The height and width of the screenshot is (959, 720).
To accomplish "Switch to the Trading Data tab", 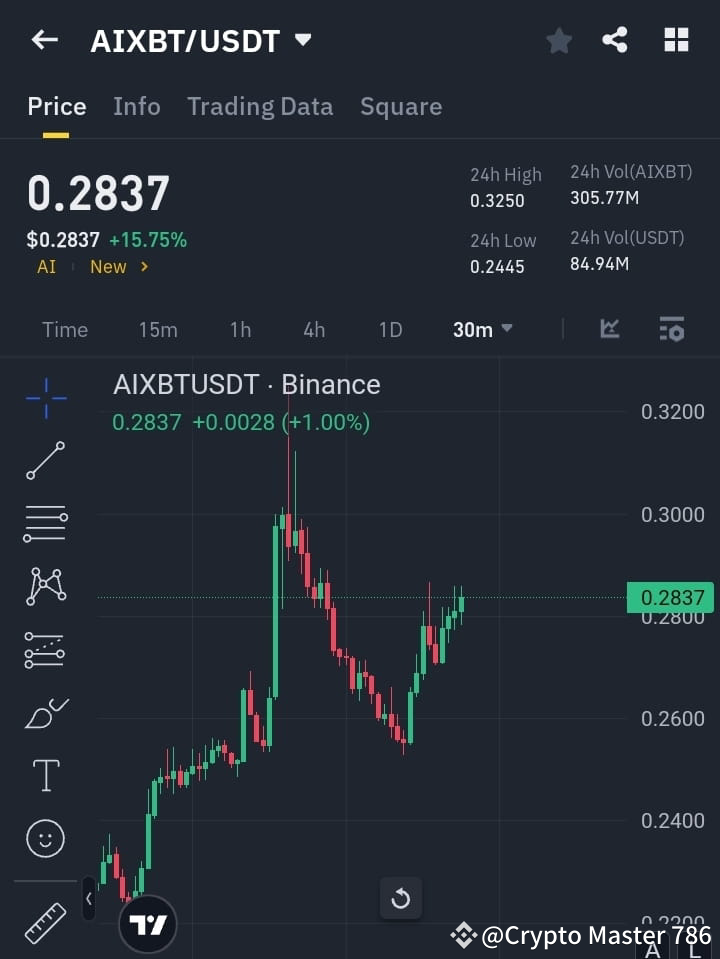I will click(260, 106).
